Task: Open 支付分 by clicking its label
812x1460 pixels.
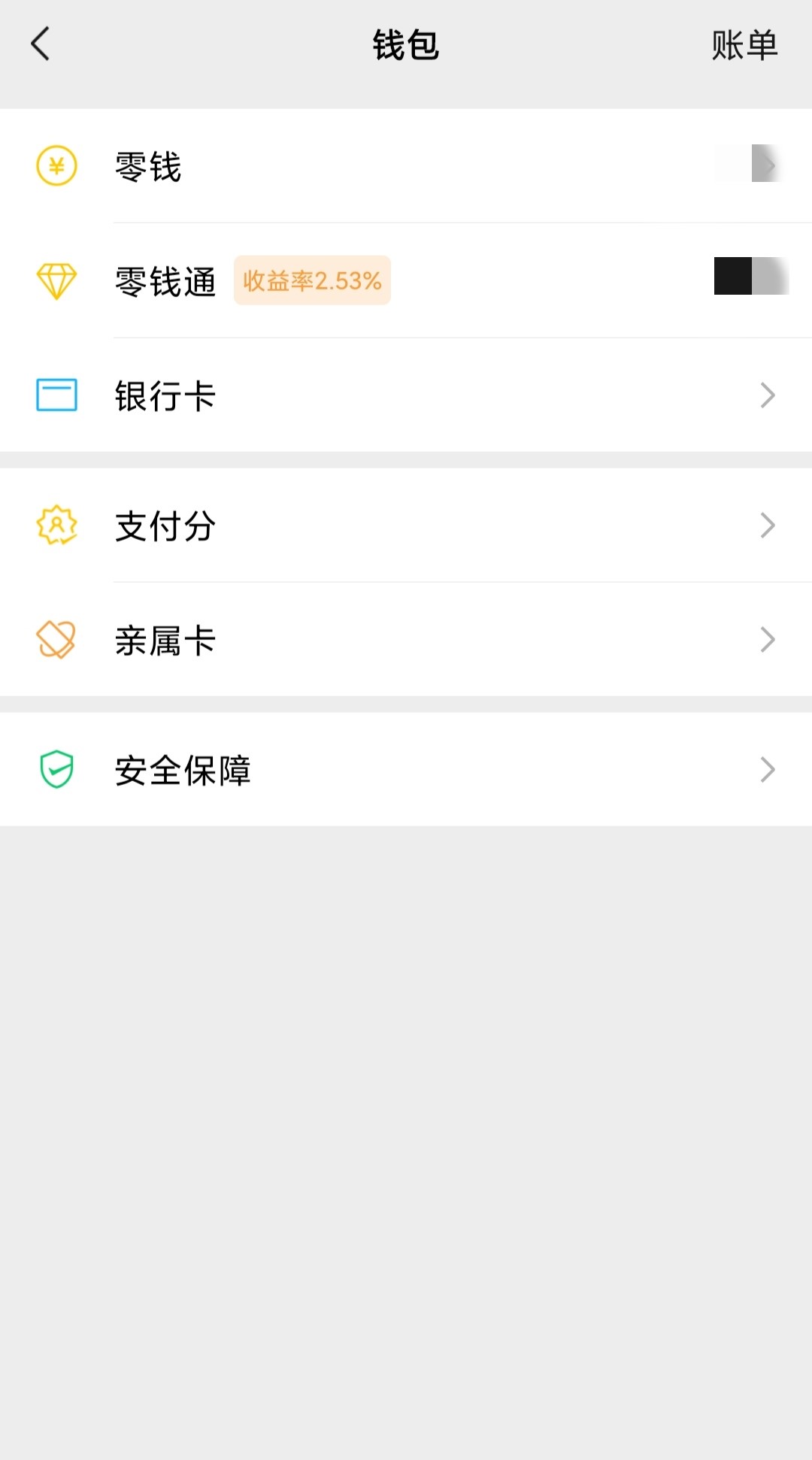Action: click(164, 527)
